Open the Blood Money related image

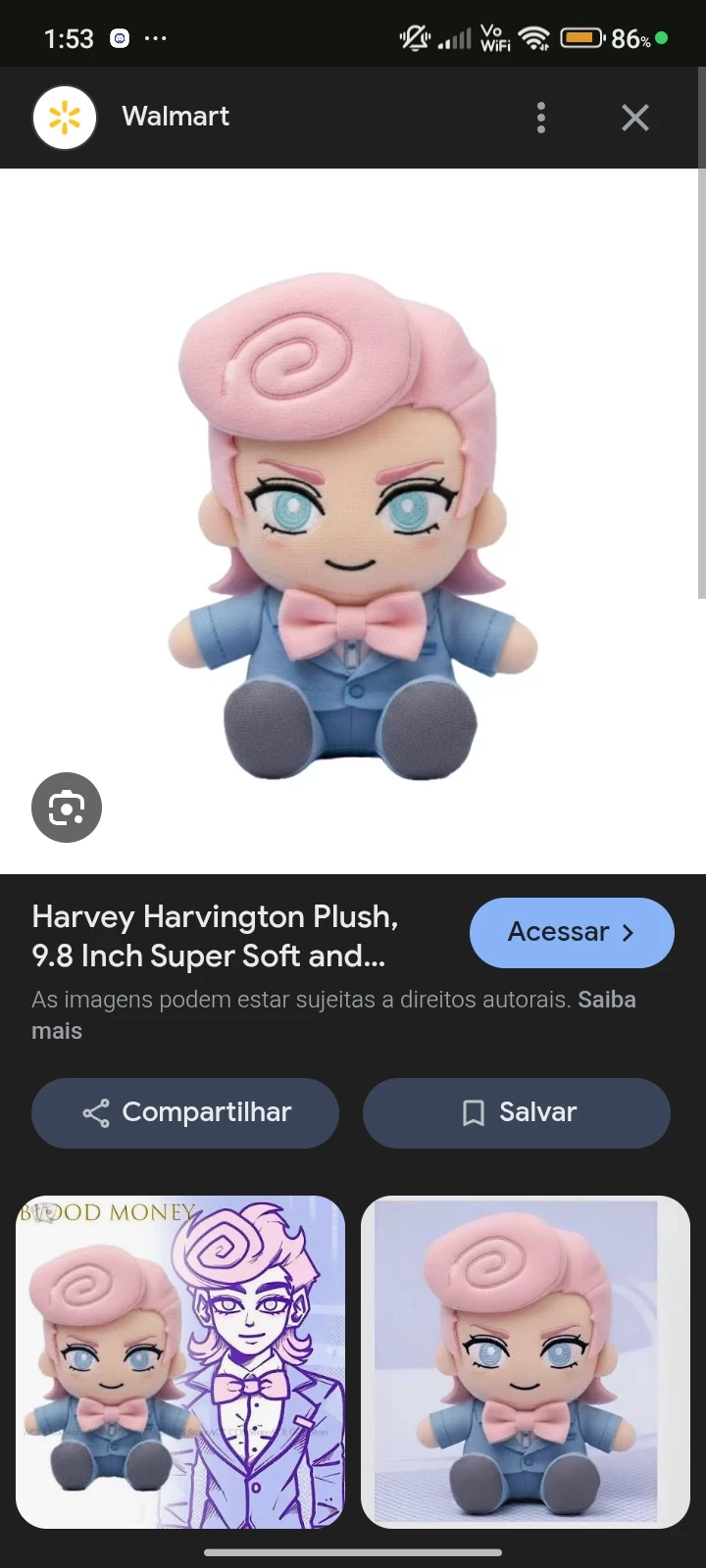(x=180, y=1361)
